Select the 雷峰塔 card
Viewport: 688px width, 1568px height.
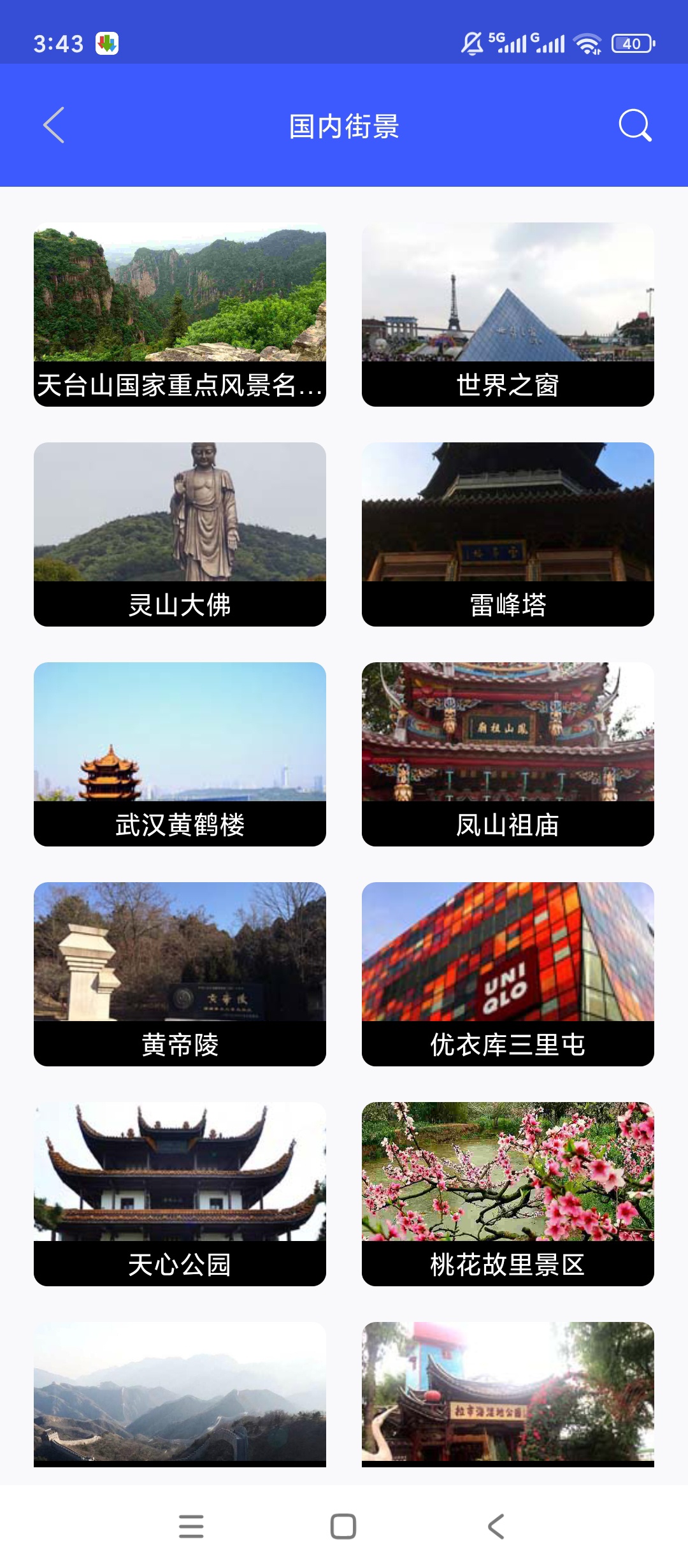508,534
